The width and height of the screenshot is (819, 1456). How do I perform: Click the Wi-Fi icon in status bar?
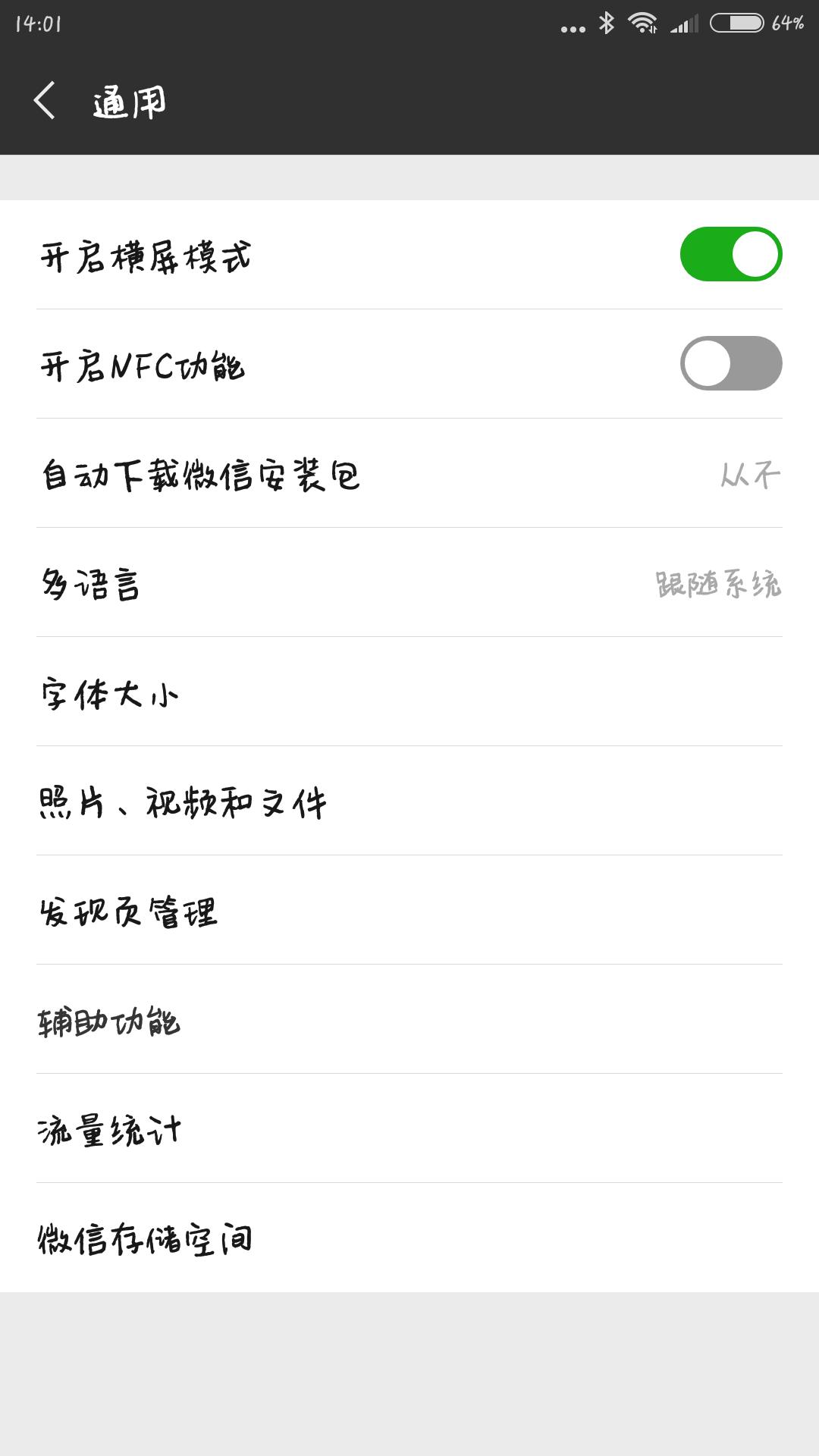[x=642, y=23]
